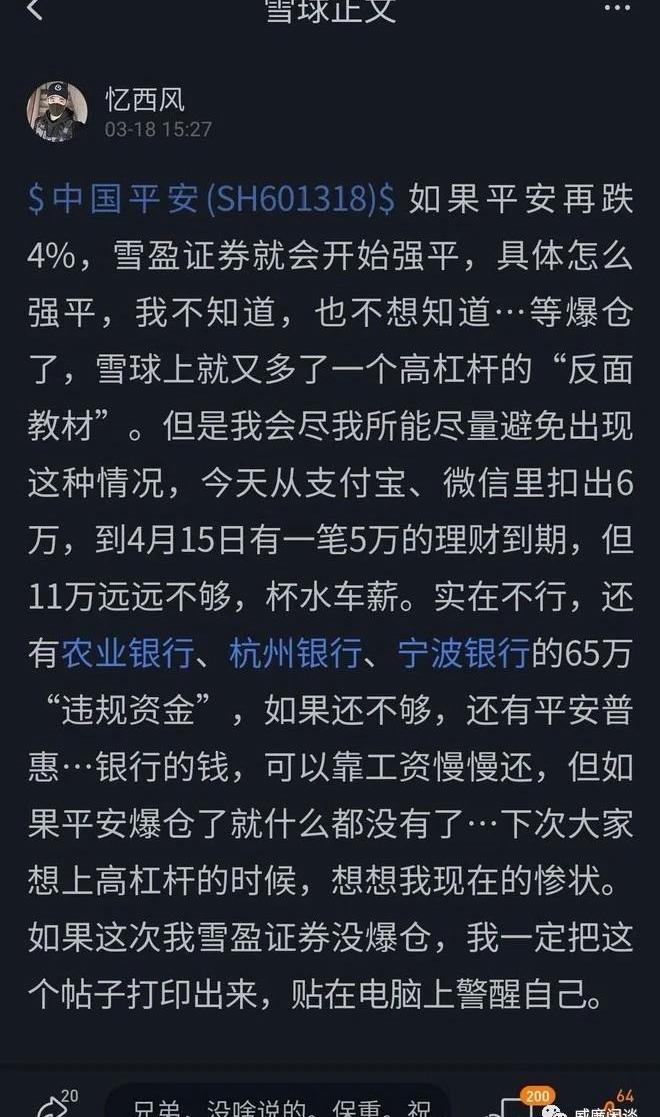Open the $中国平安(SH601318)$ stock link
This screenshot has height=1117, width=660.
click(x=211, y=200)
